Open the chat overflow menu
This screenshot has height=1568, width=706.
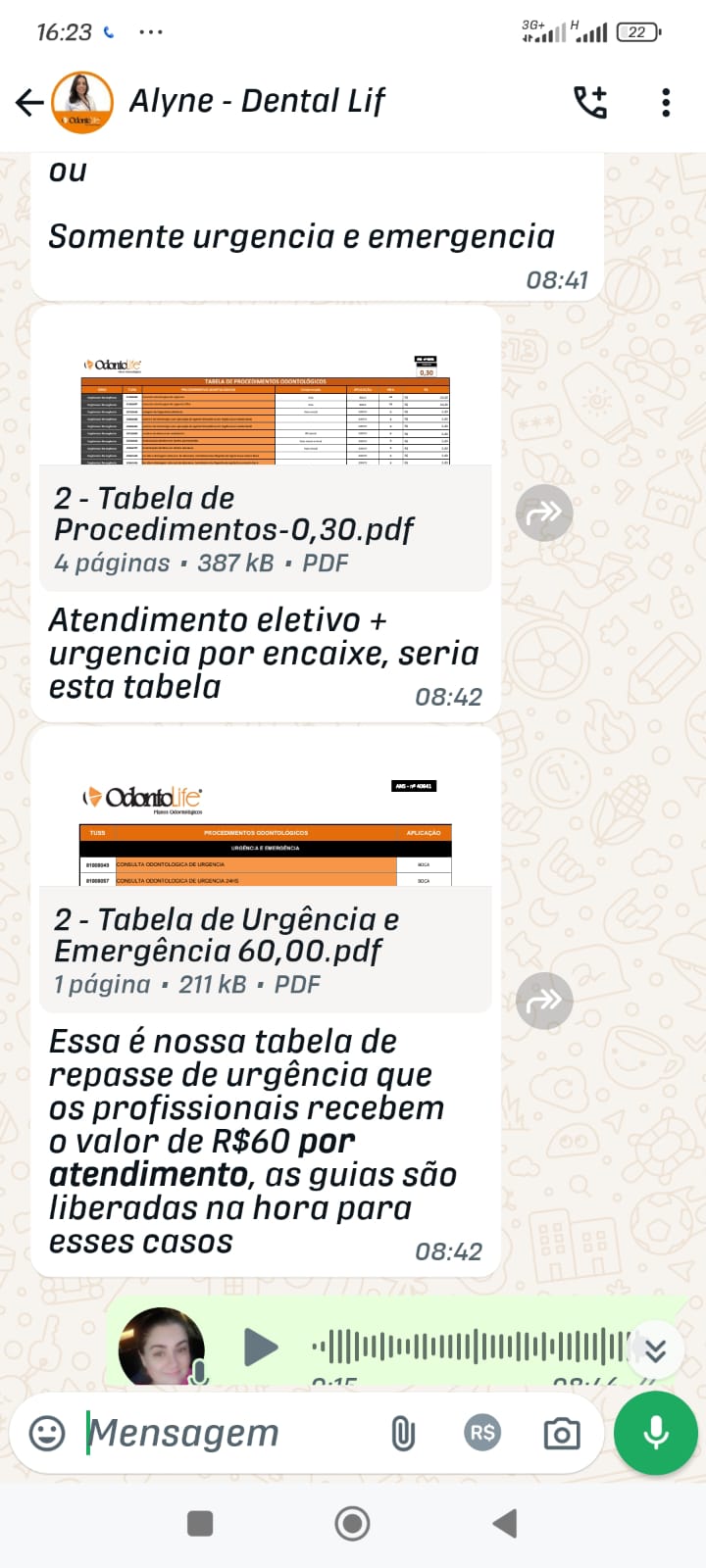coord(666,102)
